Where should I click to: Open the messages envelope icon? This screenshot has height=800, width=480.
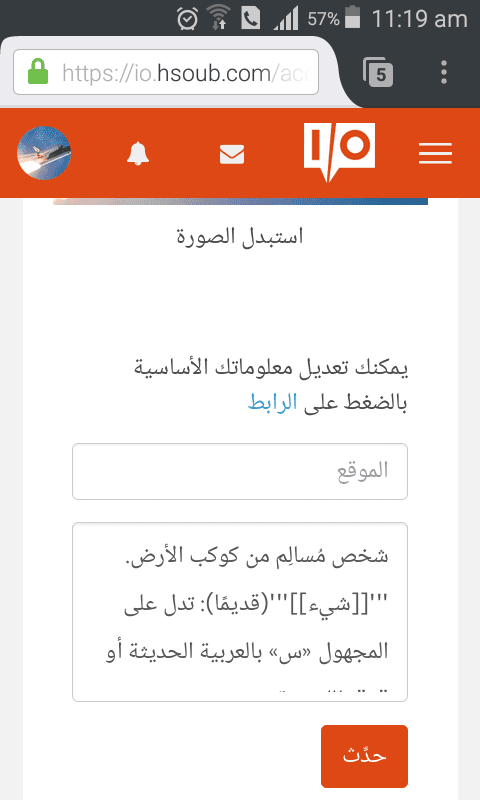point(232,154)
